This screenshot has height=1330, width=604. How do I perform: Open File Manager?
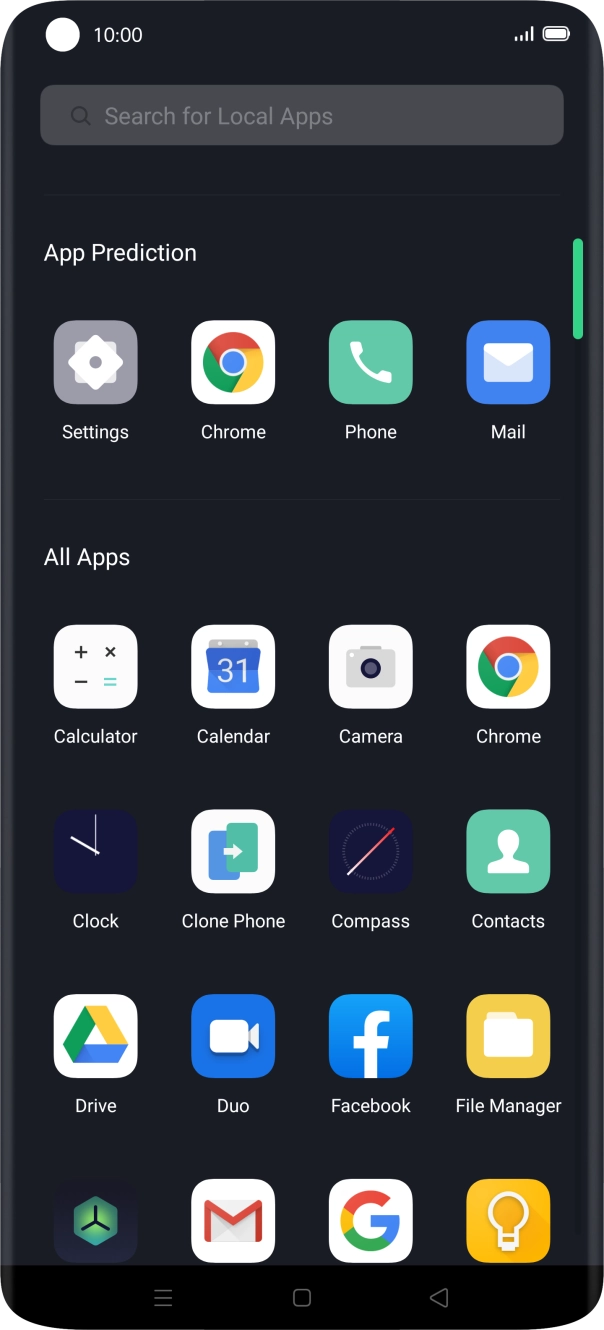[x=508, y=1037]
